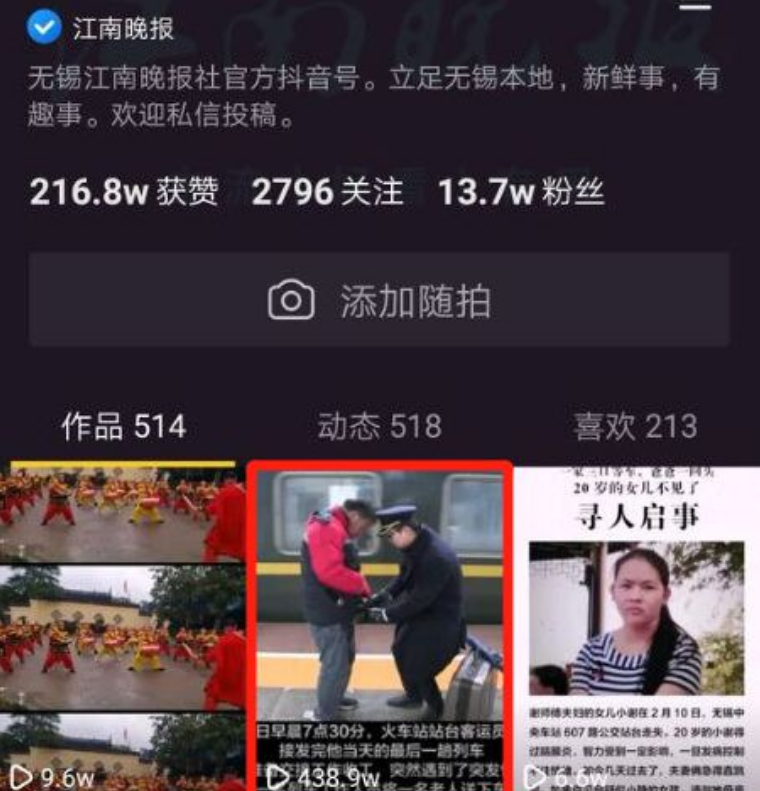Switch to the 喜欢 213 tab
This screenshot has height=791, width=760.
(x=635, y=427)
